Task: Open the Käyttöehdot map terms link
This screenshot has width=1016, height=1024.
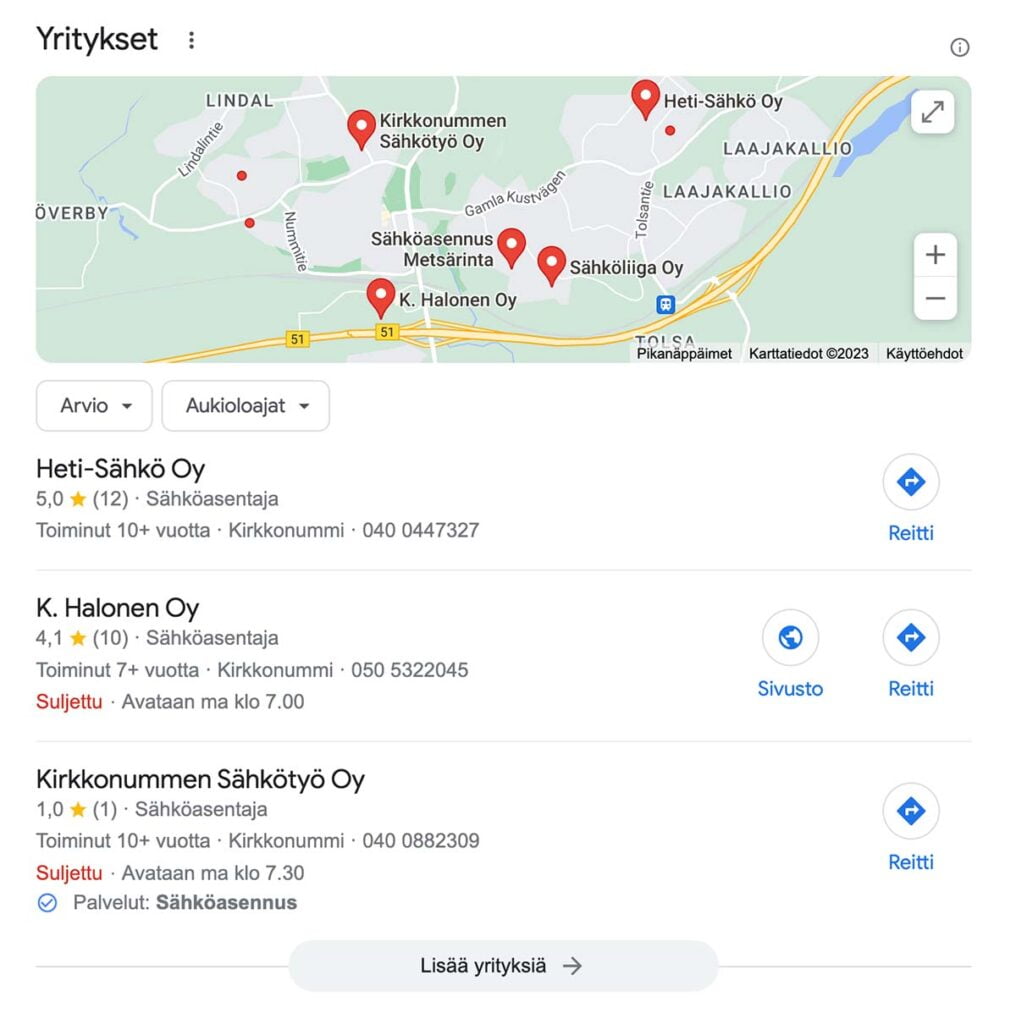Action: [x=924, y=354]
